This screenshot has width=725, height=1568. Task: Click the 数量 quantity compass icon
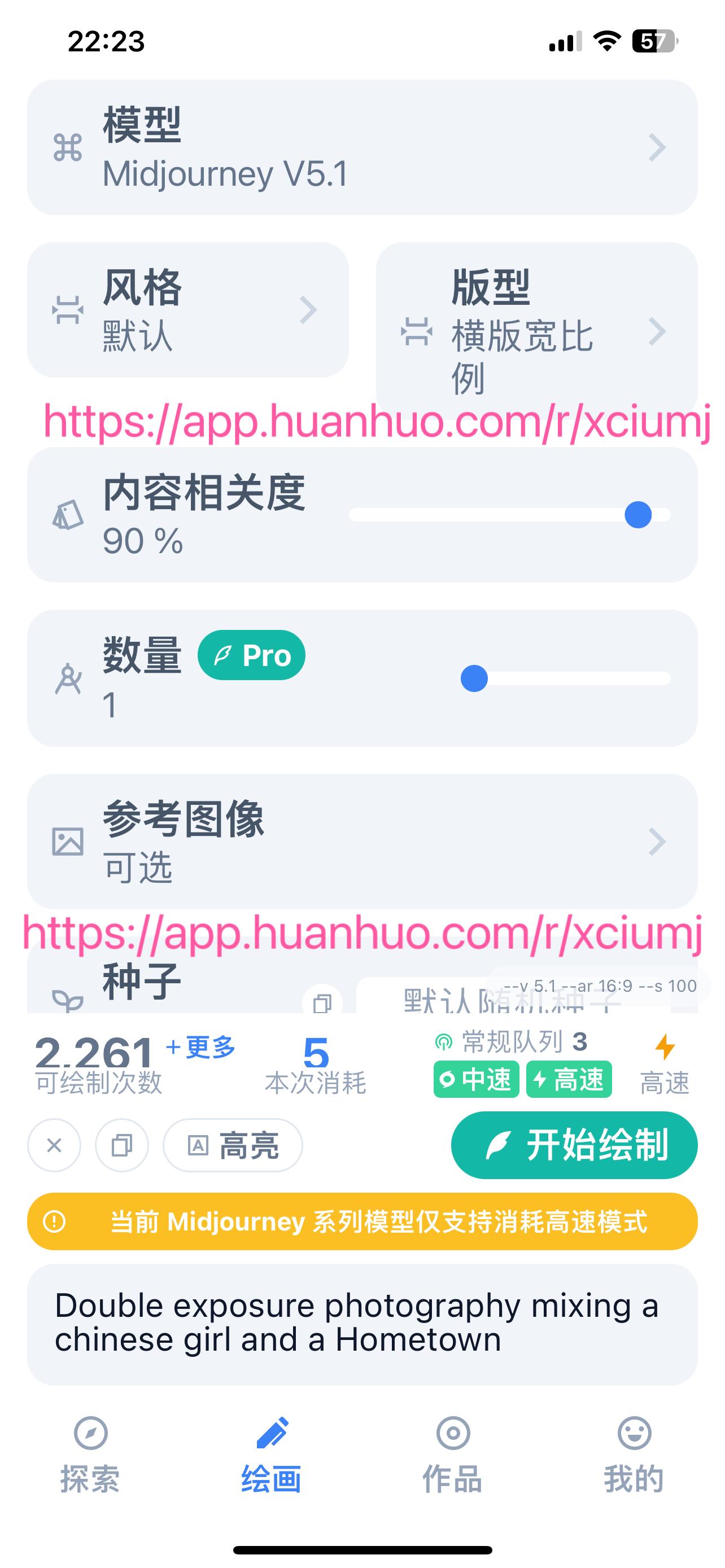coord(69,678)
